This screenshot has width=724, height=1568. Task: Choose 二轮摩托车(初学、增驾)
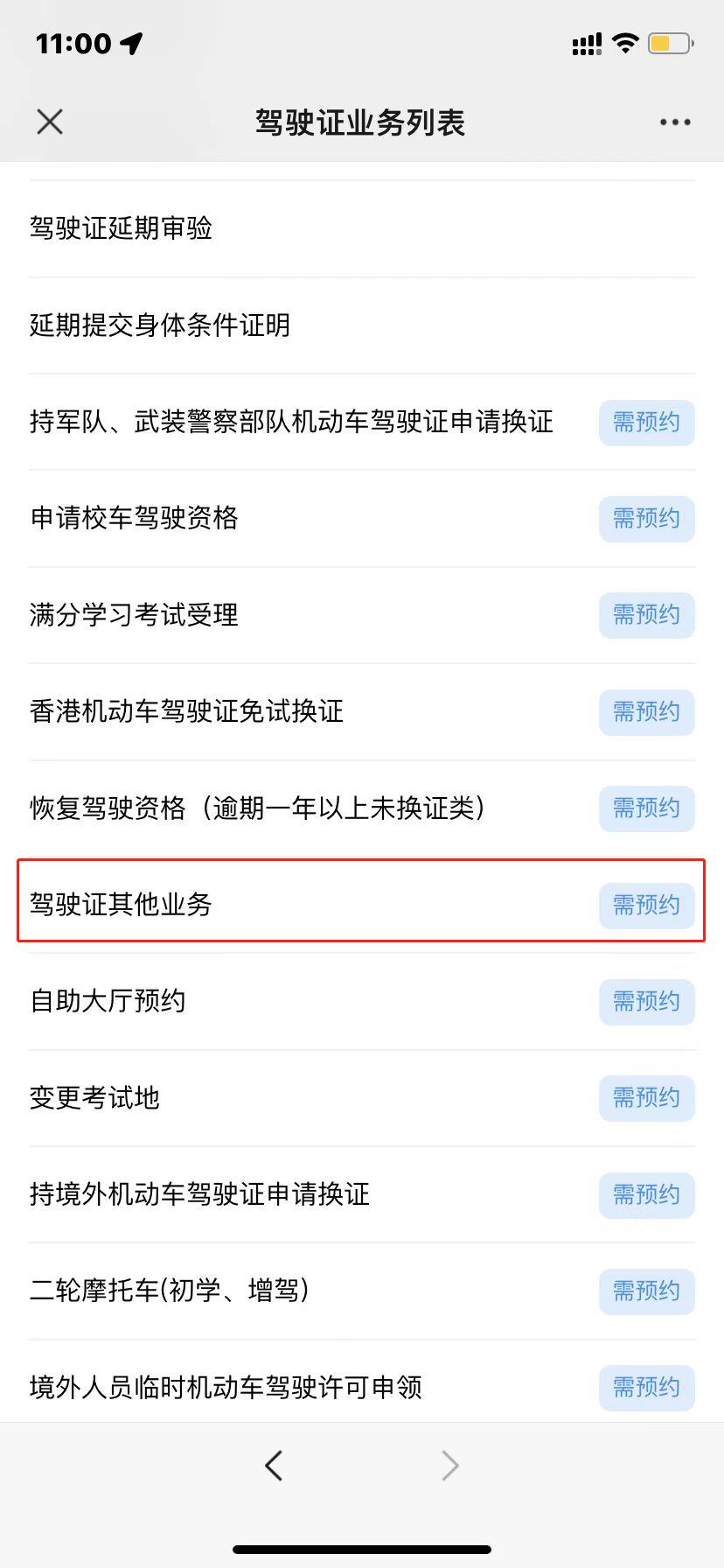[362, 1291]
